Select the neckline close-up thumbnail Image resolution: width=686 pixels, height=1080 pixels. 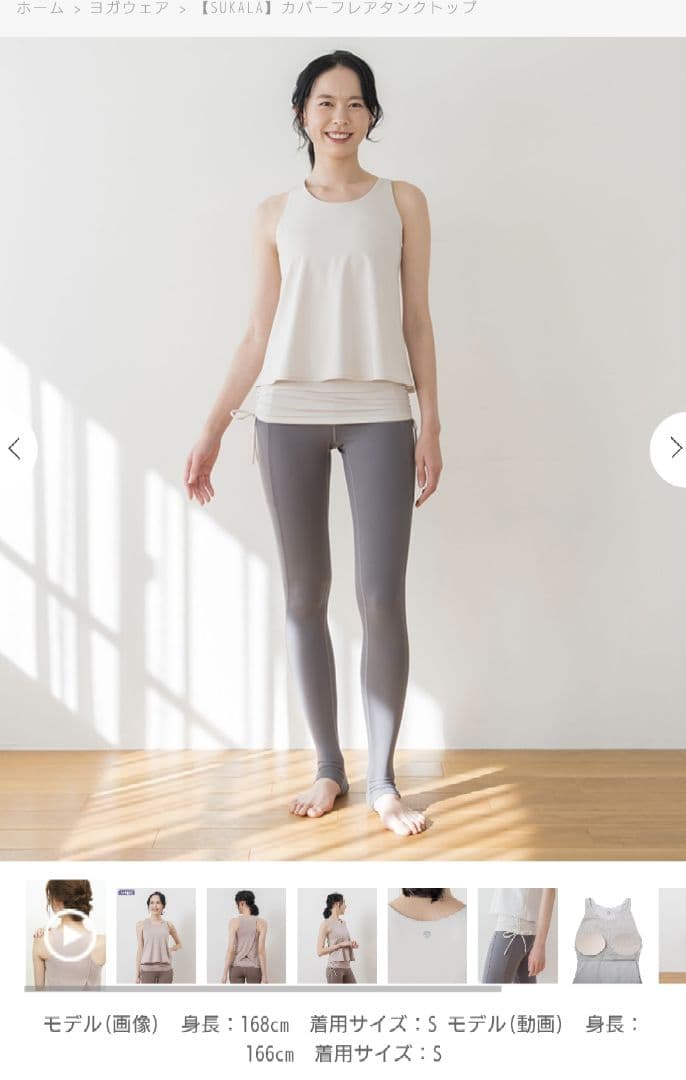(x=427, y=935)
